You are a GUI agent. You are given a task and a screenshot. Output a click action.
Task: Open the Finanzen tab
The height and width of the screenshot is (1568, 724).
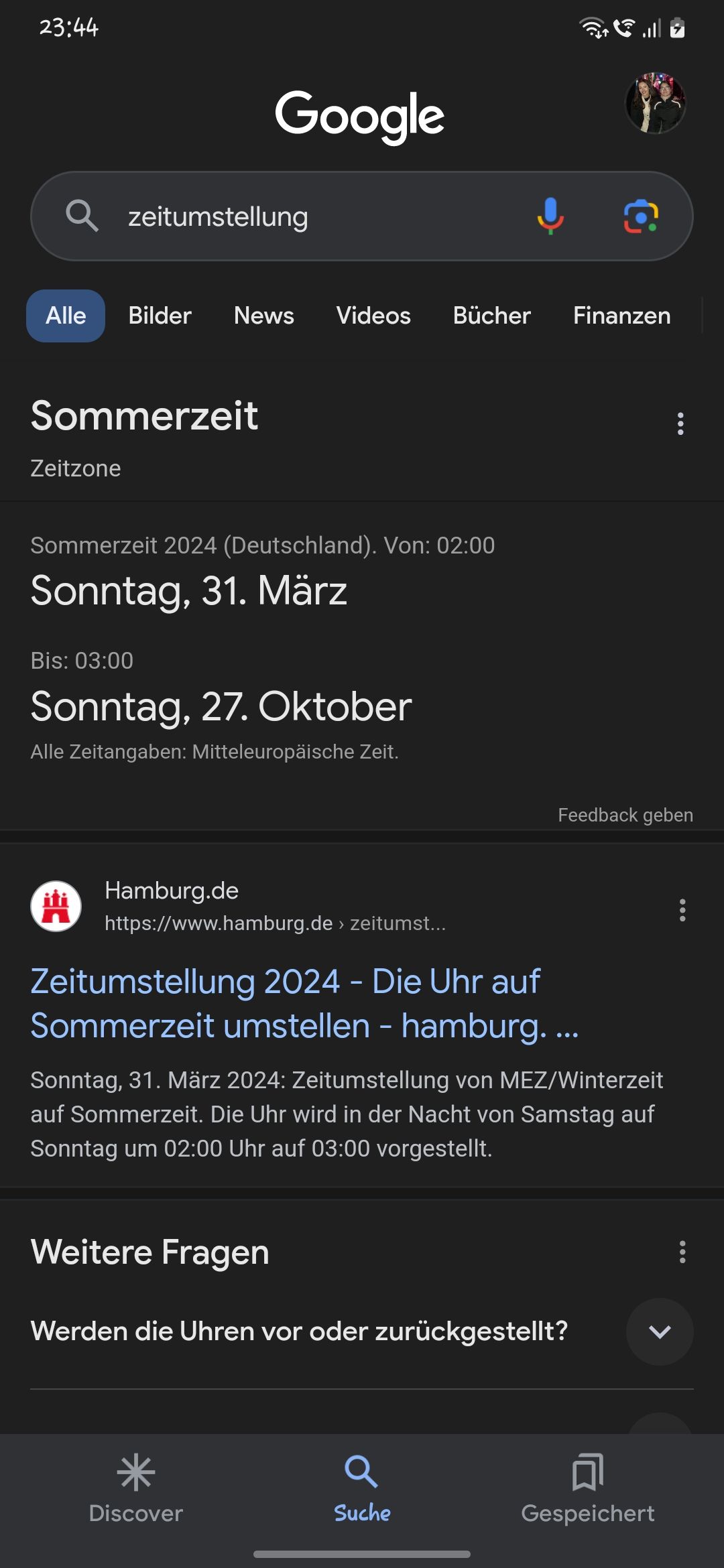621,316
